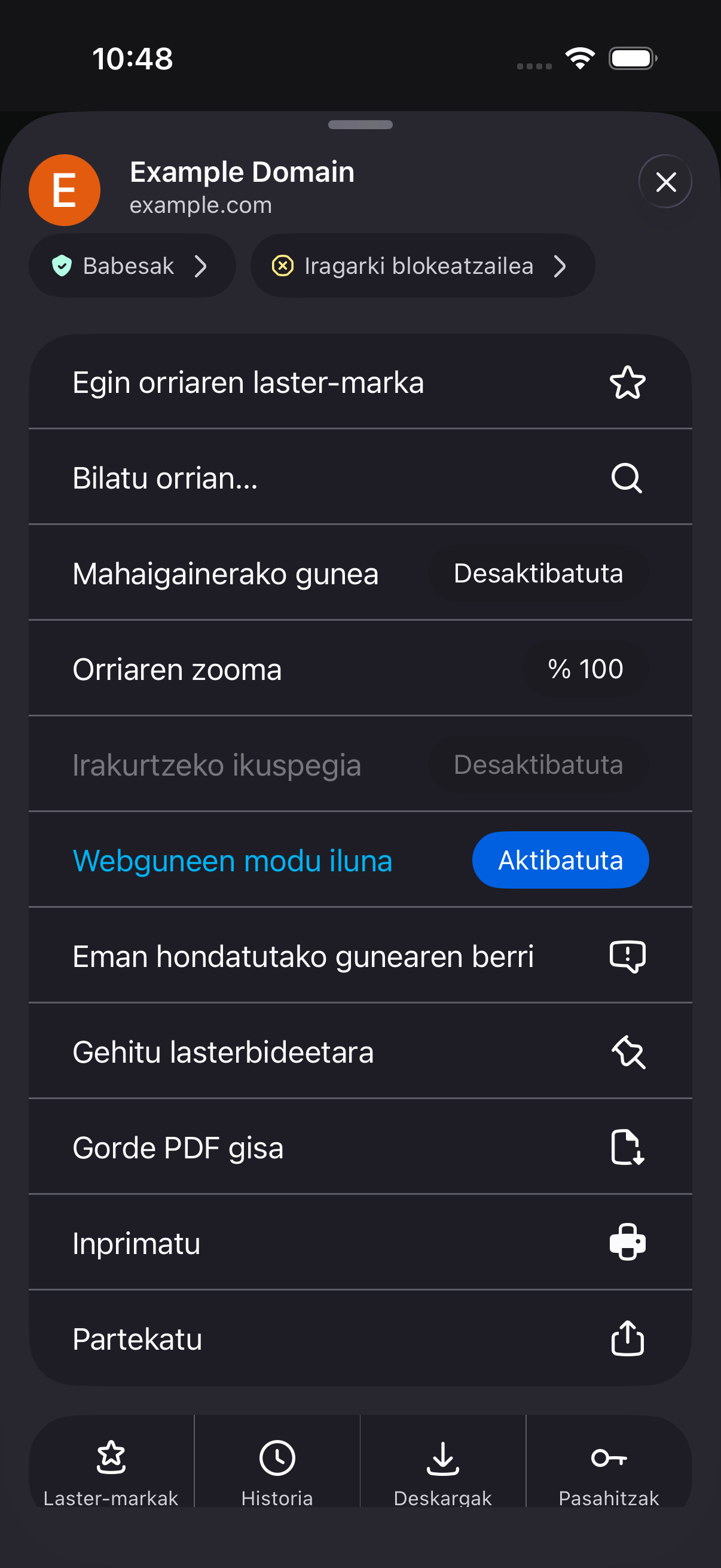
Task: Toggle Mahaigainerako gunea Desaktibatuta
Action: 538,573
